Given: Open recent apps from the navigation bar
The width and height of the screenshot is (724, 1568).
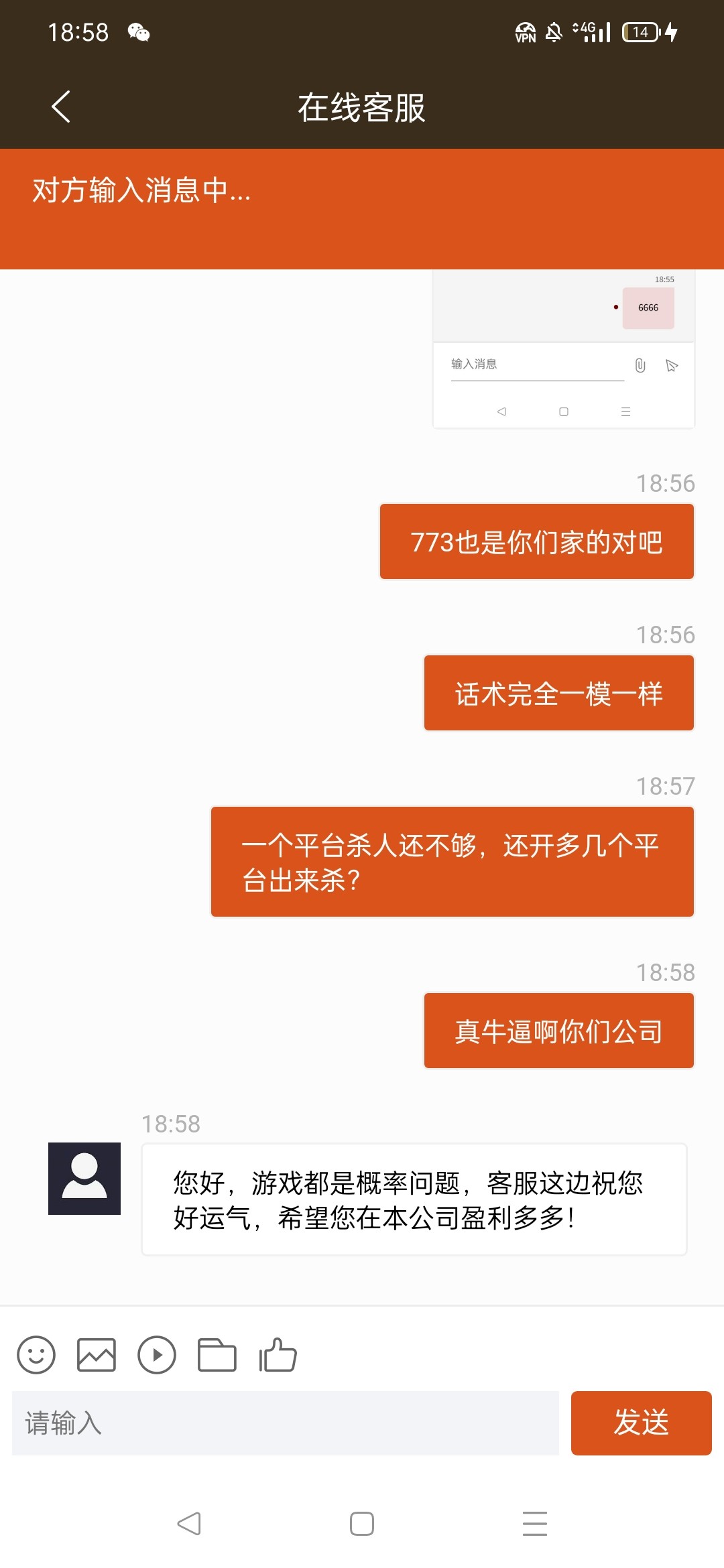Looking at the screenshot, I should tap(535, 1524).
